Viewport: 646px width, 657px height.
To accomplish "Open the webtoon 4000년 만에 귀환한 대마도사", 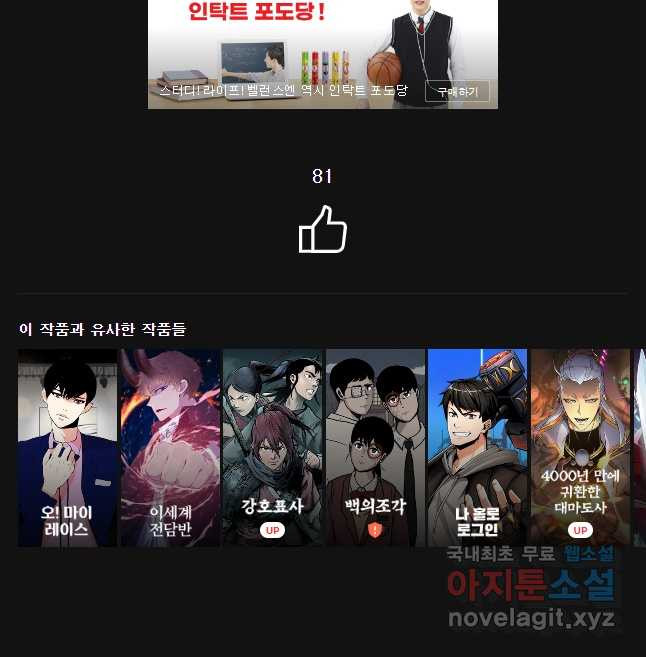I will 580,447.
